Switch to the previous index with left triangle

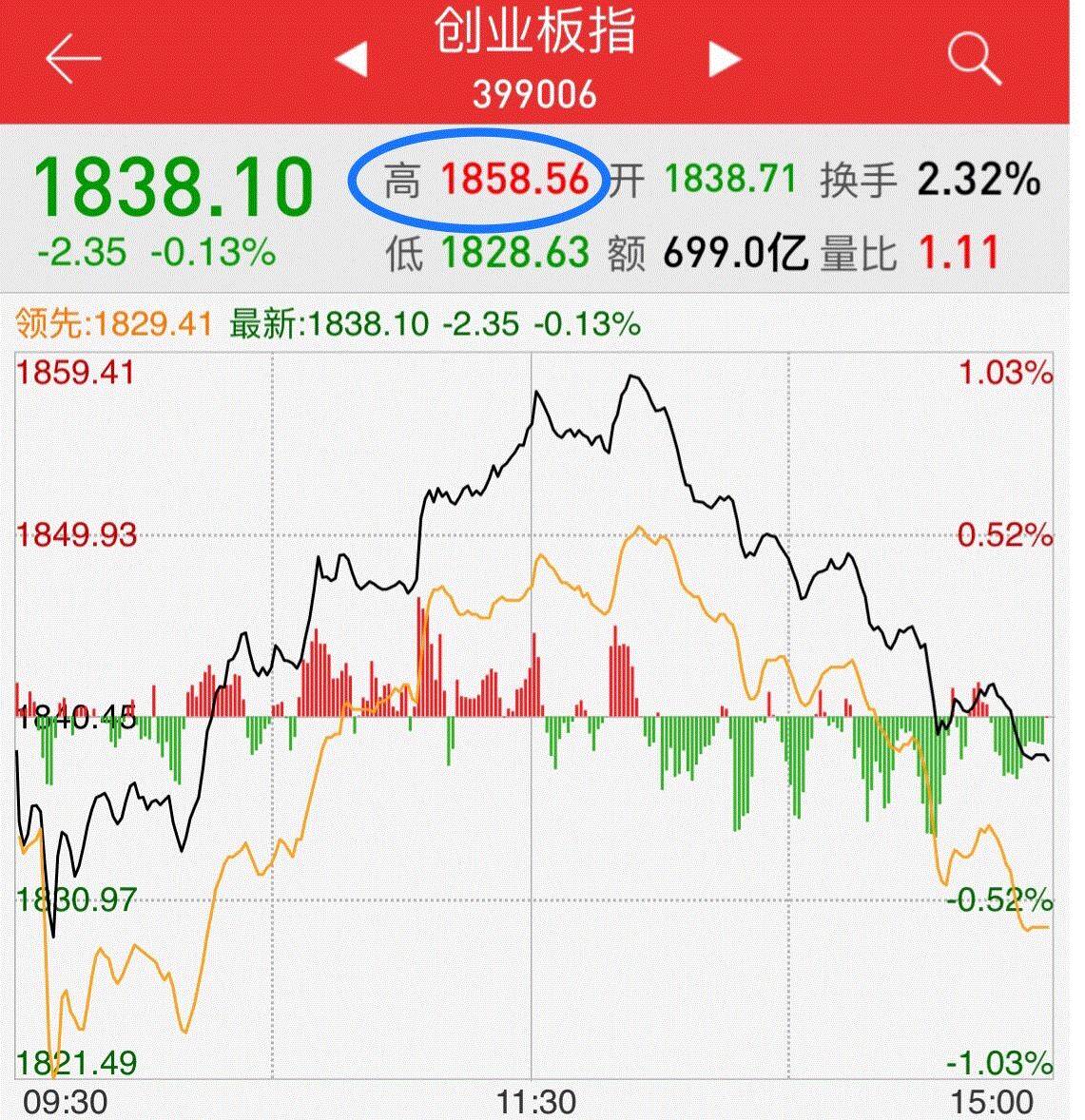pos(352,60)
